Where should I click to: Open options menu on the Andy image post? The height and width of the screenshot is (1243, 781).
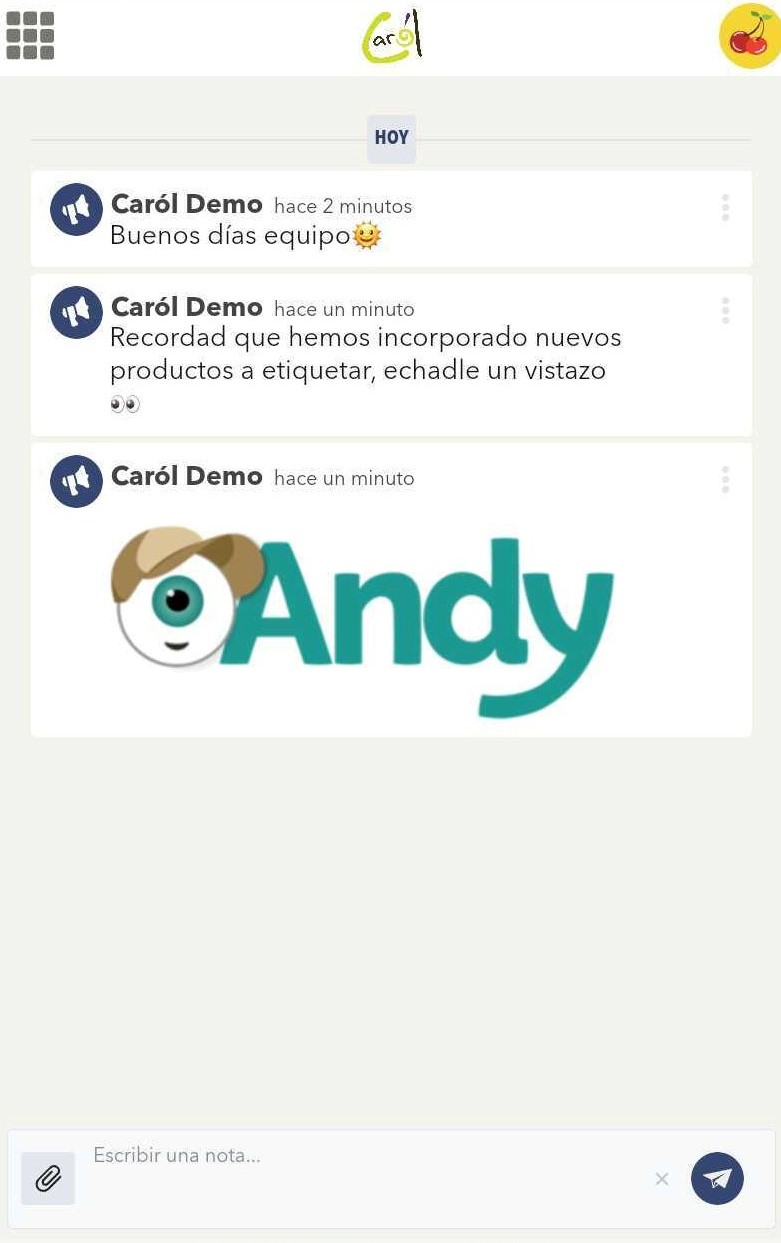[725, 479]
